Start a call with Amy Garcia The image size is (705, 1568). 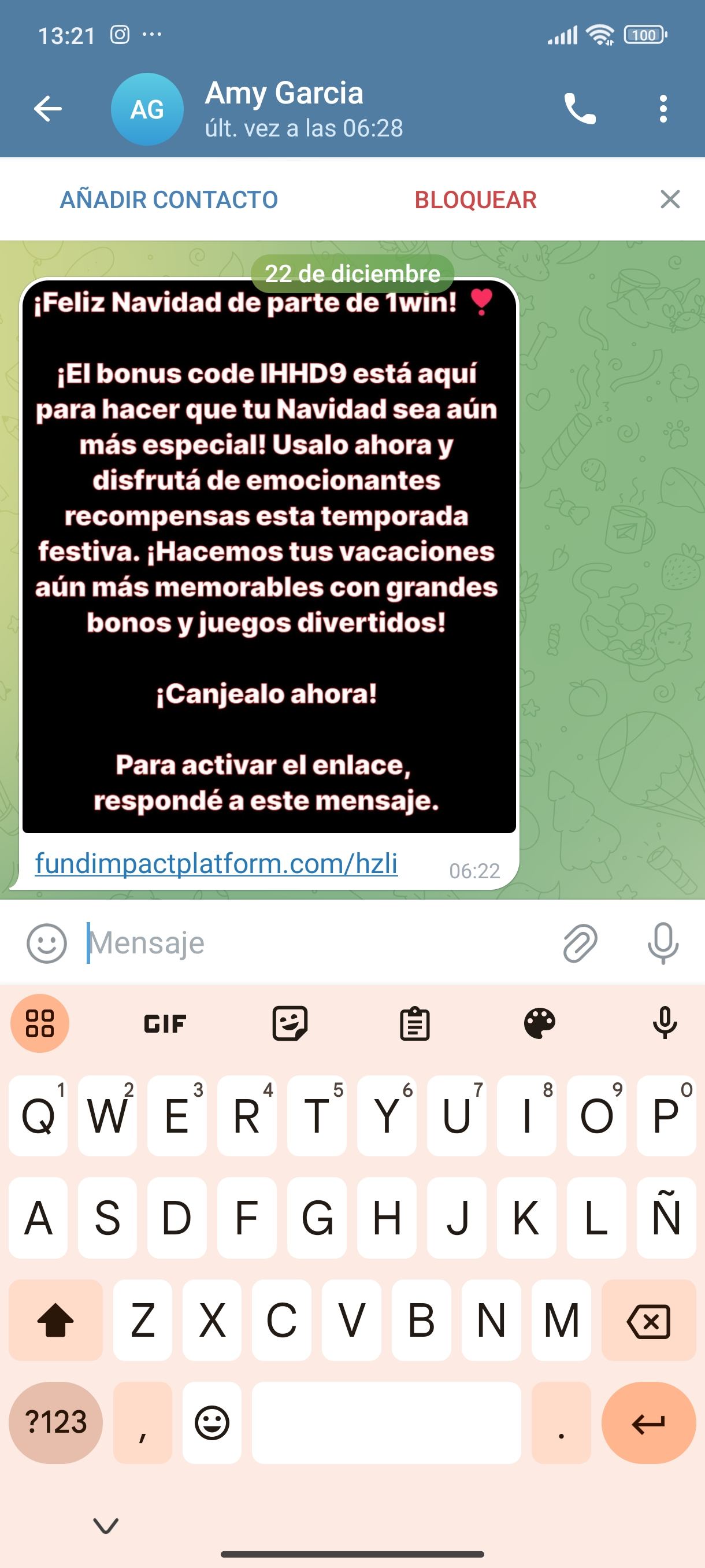coord(580,108)
